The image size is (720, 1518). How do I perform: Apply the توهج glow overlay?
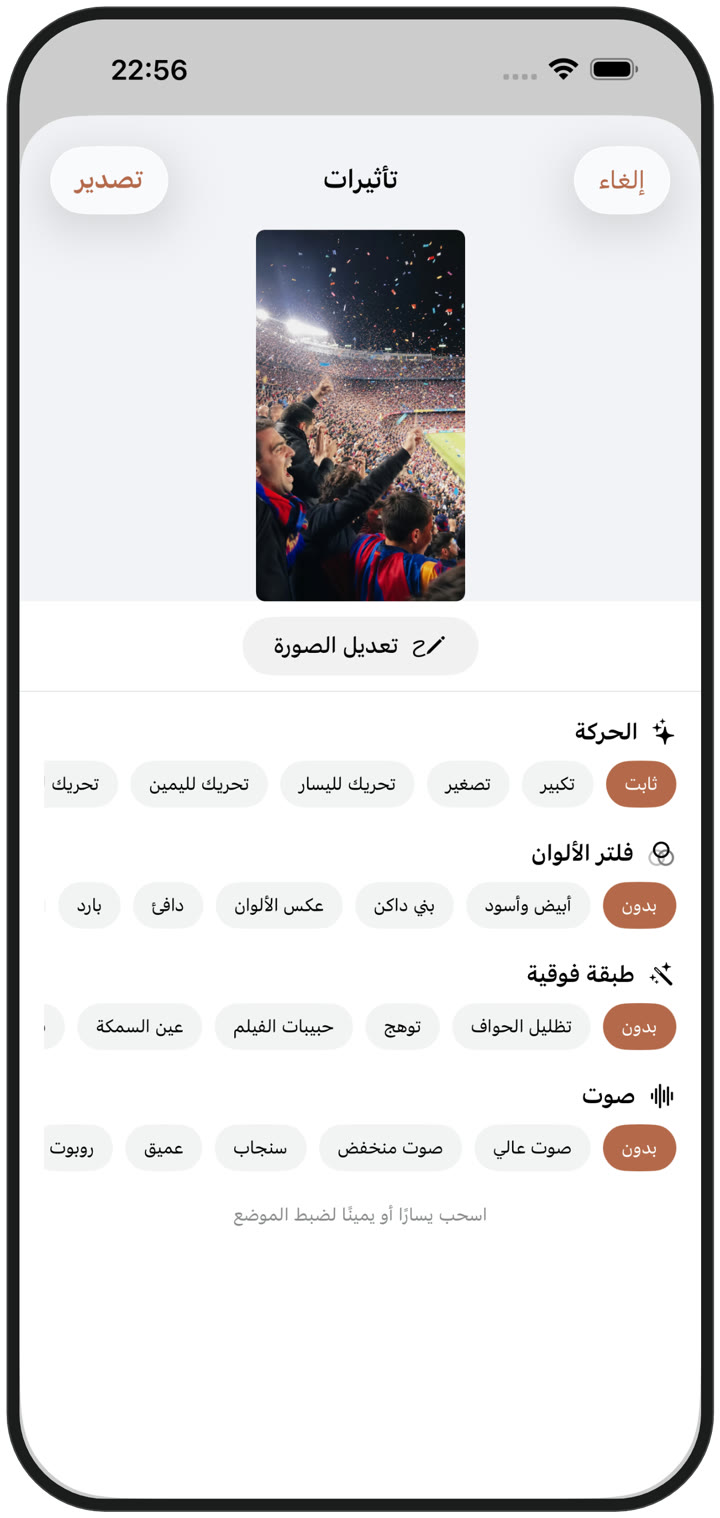(x=402, y=1027)
